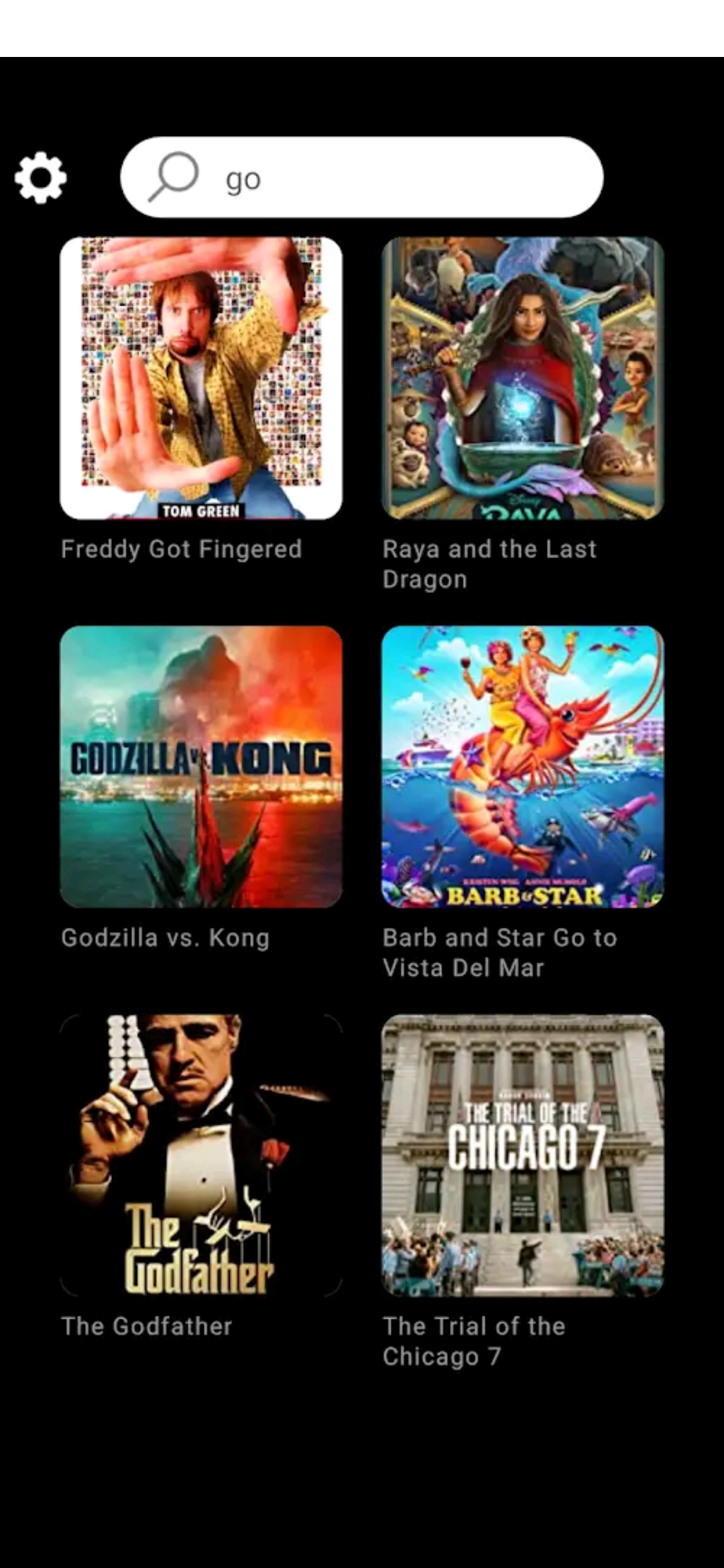Open Raya and the Last Dragon poster
724x1568 pixels.
[523, 378]
